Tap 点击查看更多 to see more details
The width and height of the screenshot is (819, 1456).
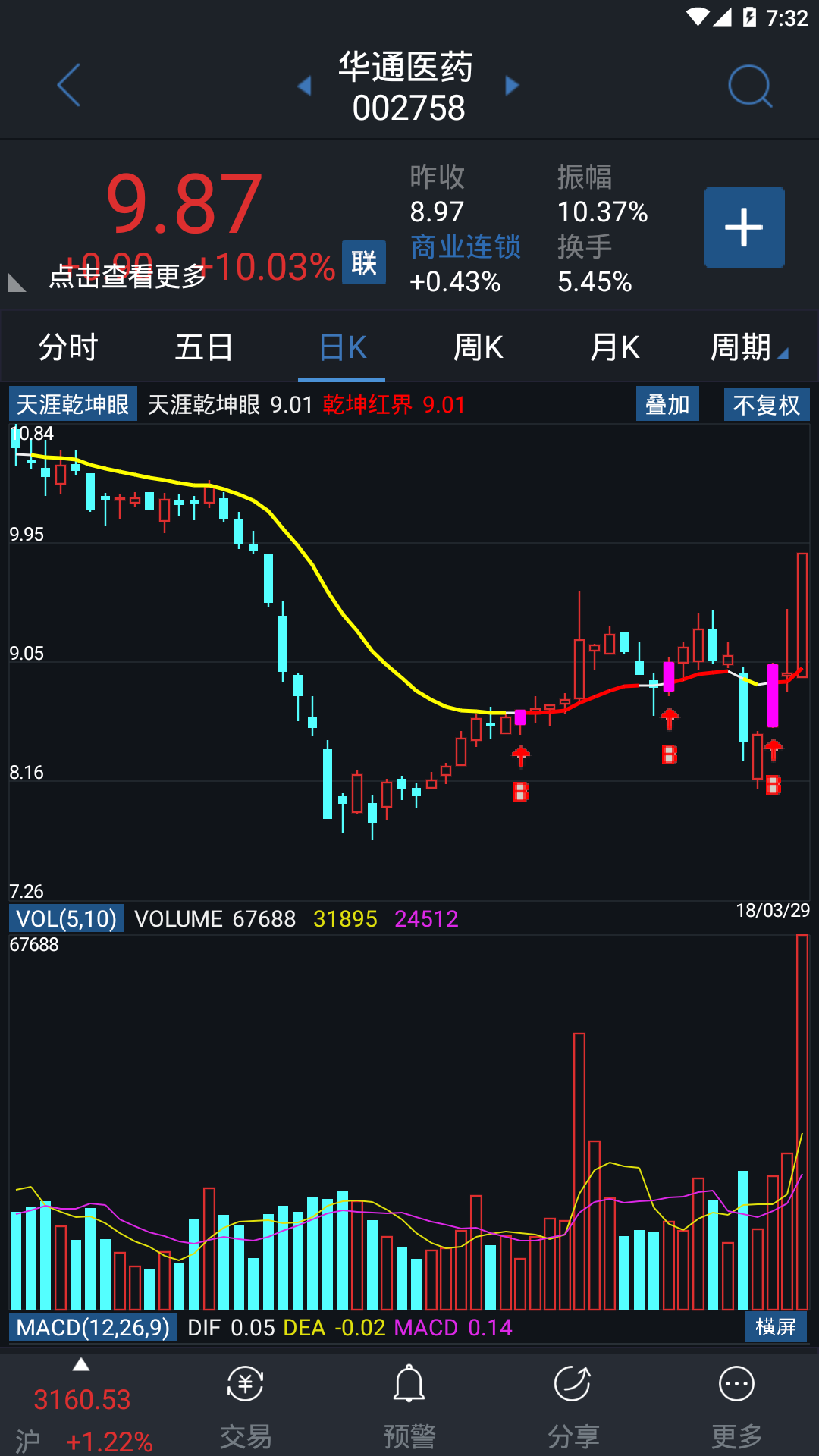point(127,277)
